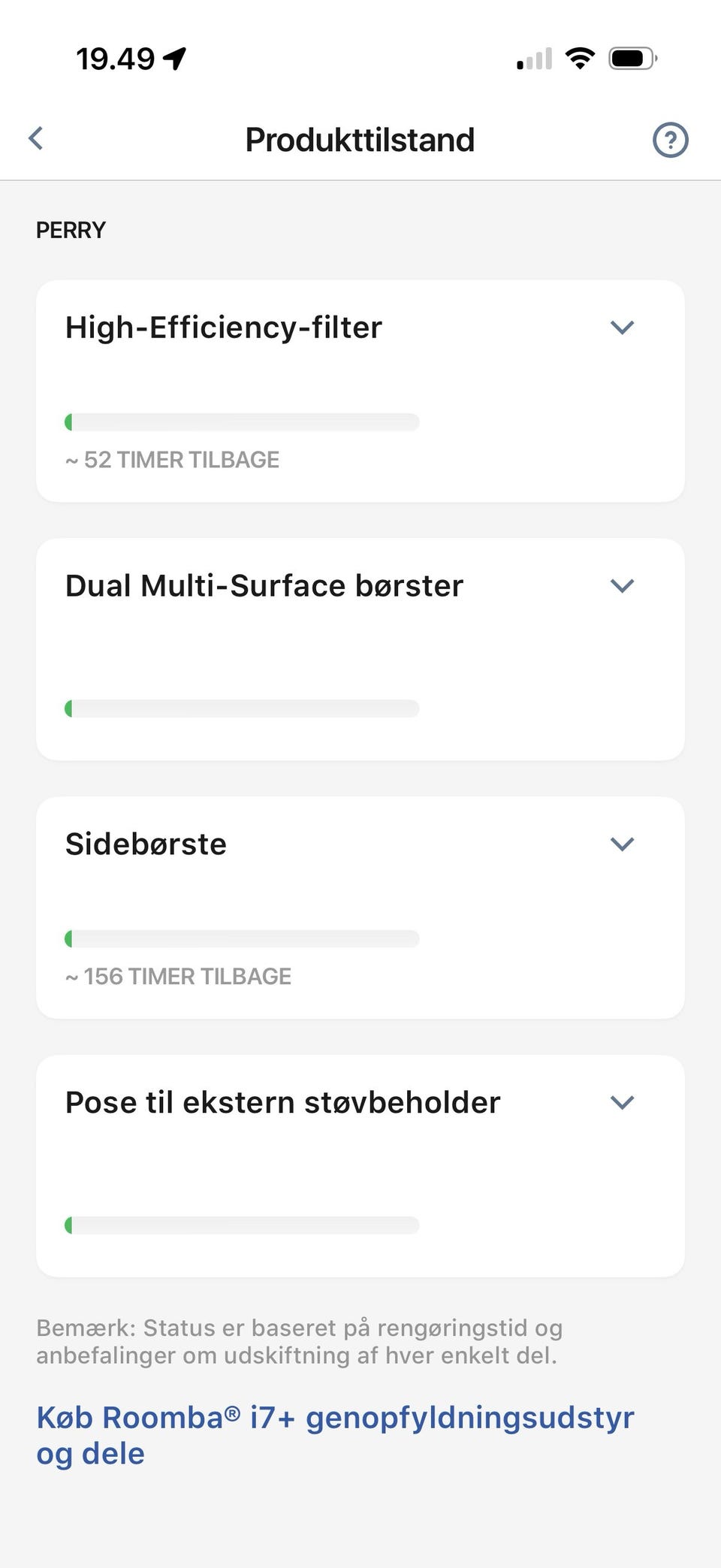Select the Sidebørste card header
The image size is (721, 1568).
(x=146, y=844)
